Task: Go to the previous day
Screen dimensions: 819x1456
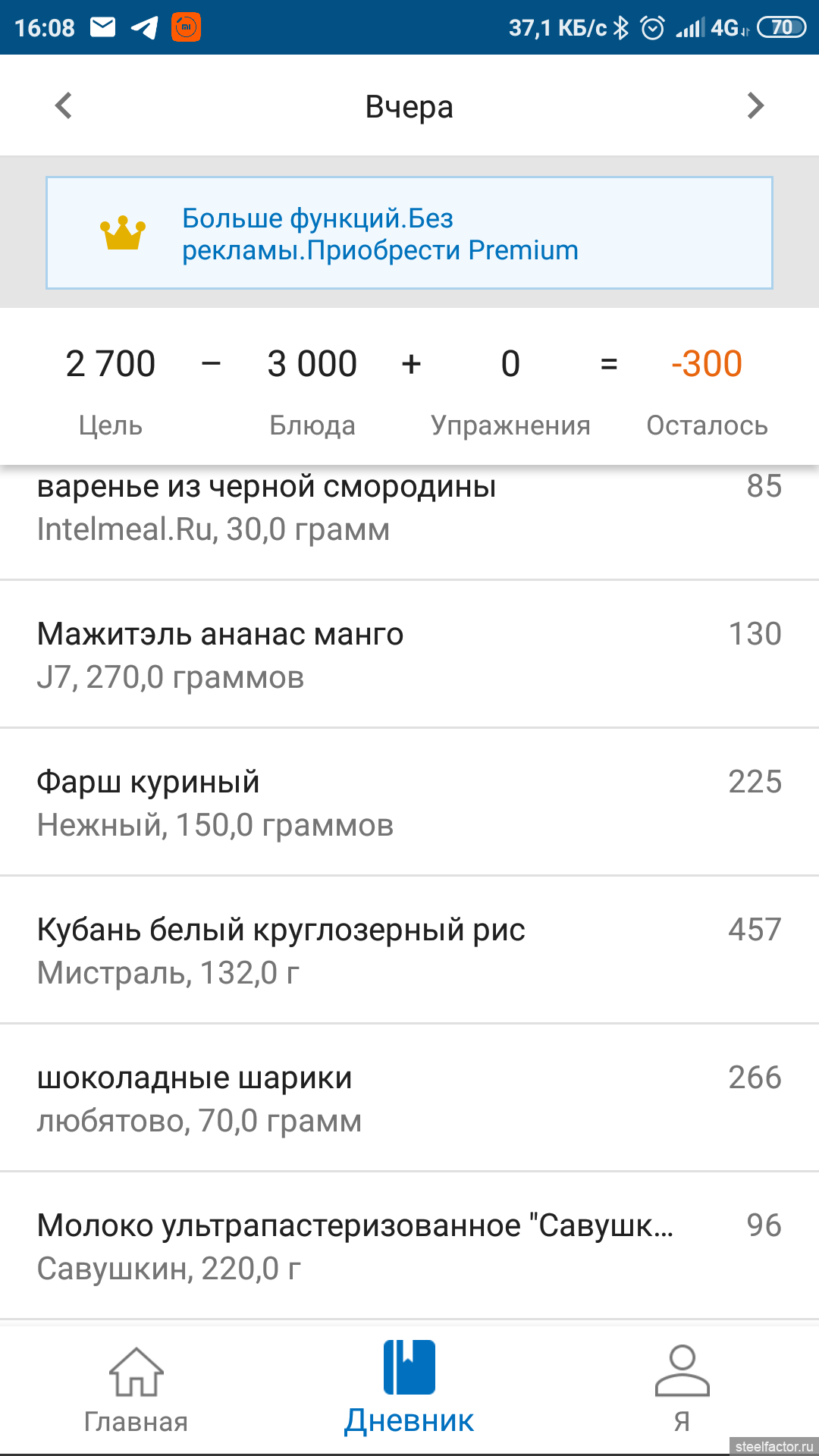Action: (x=64, y=105)
